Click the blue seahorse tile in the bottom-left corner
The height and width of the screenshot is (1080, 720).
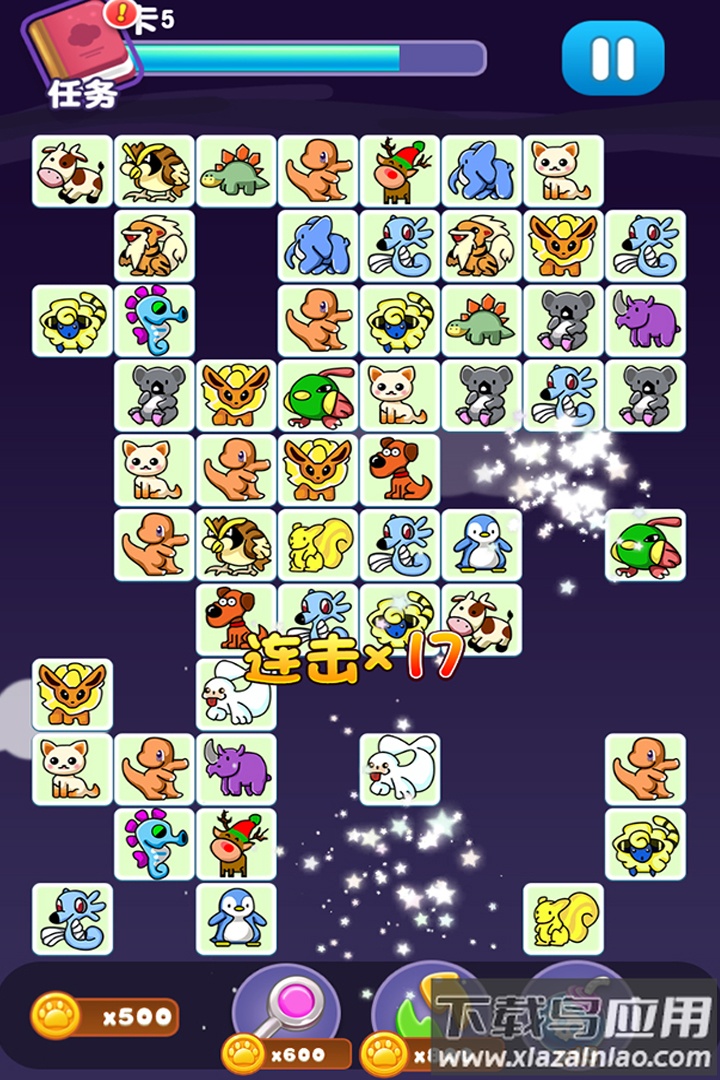[72, 918]
